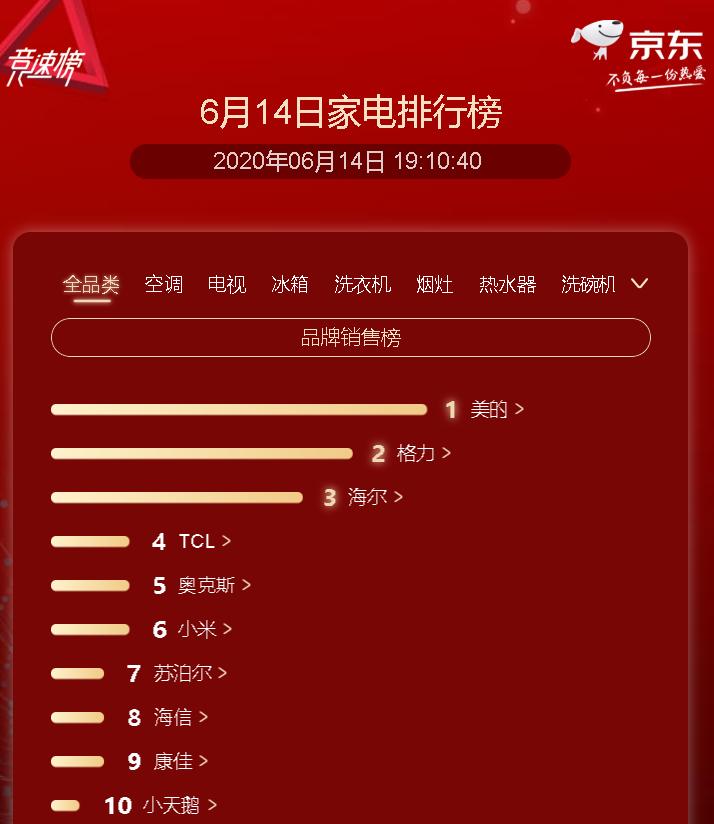Open the 热水器 tab
Image resolution: width=714 pixels, height=824 pixels.
(508, 284)
